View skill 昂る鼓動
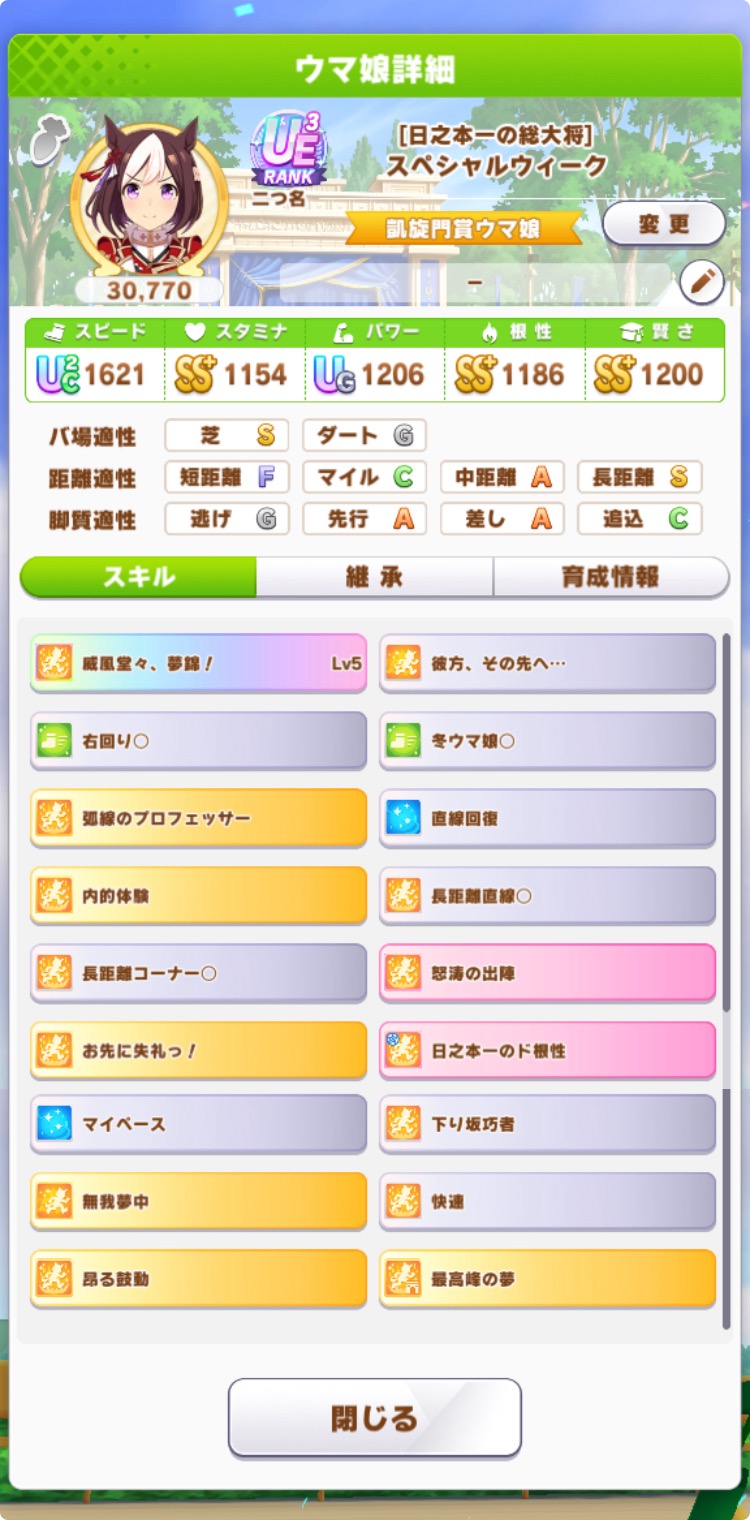 coord(198,1279)
